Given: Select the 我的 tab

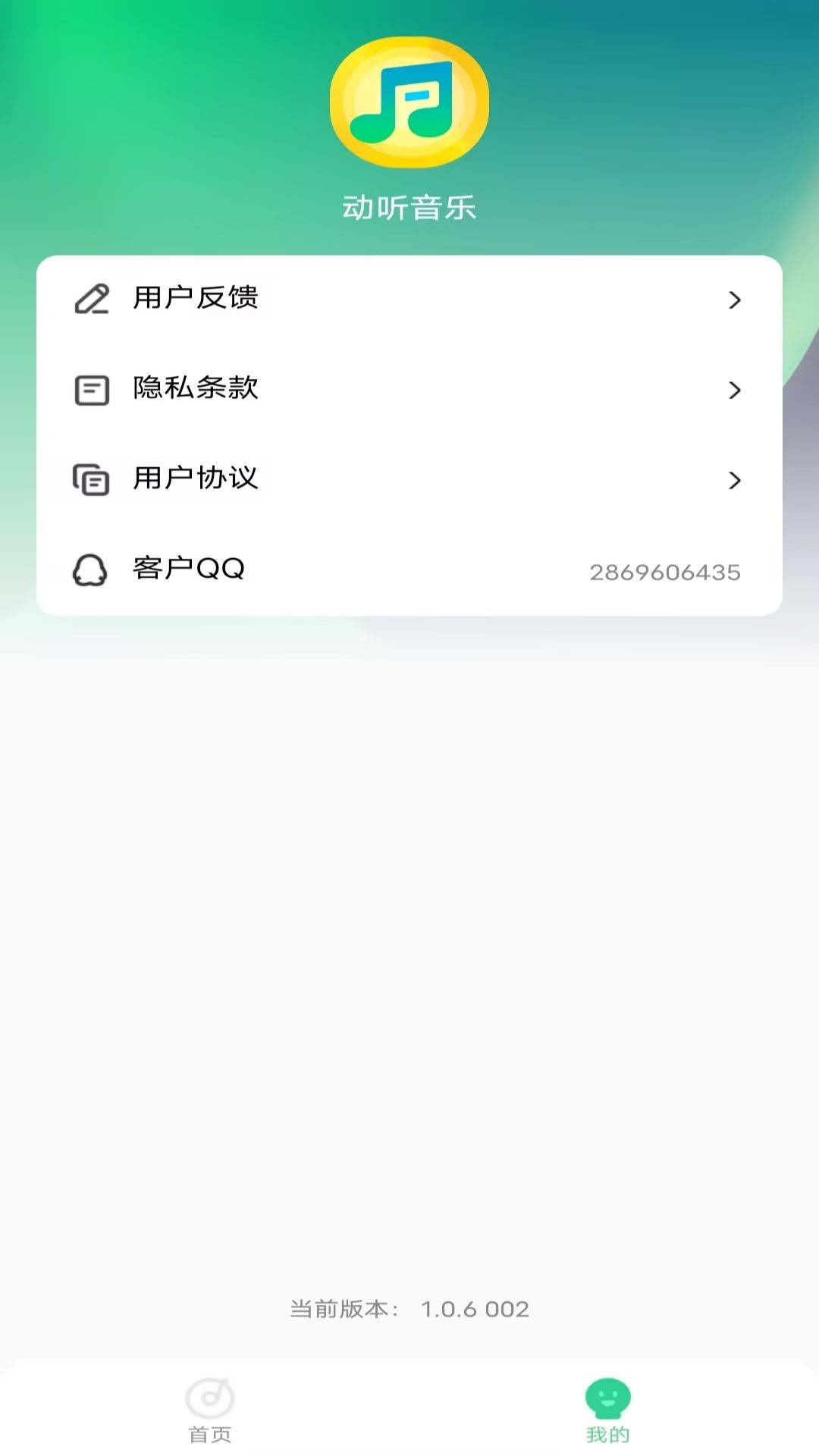Looking at the screenshot, I should (607, 1410).
